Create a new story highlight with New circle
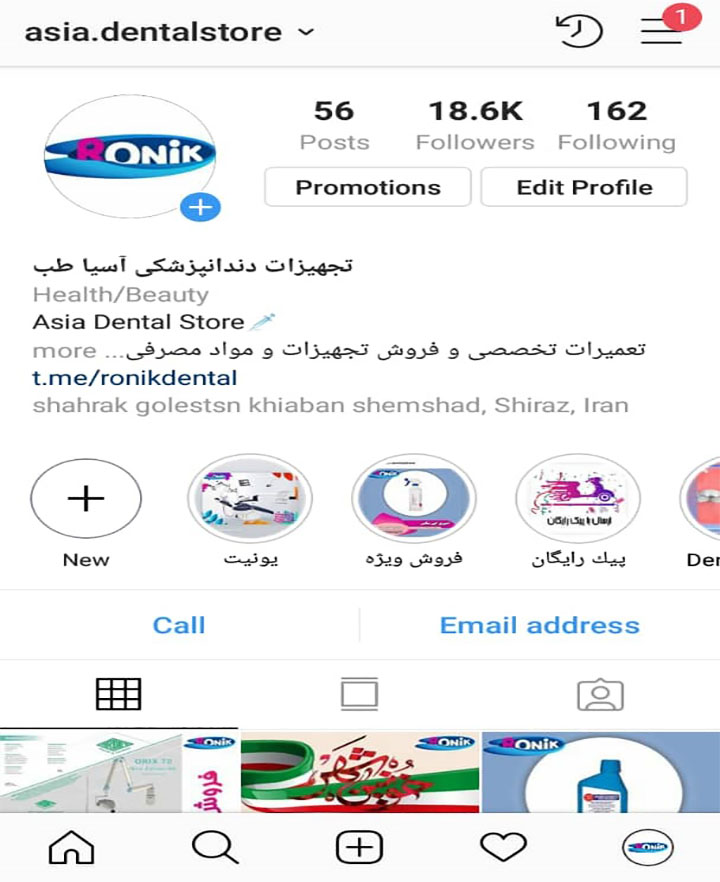 coord(86,498)
